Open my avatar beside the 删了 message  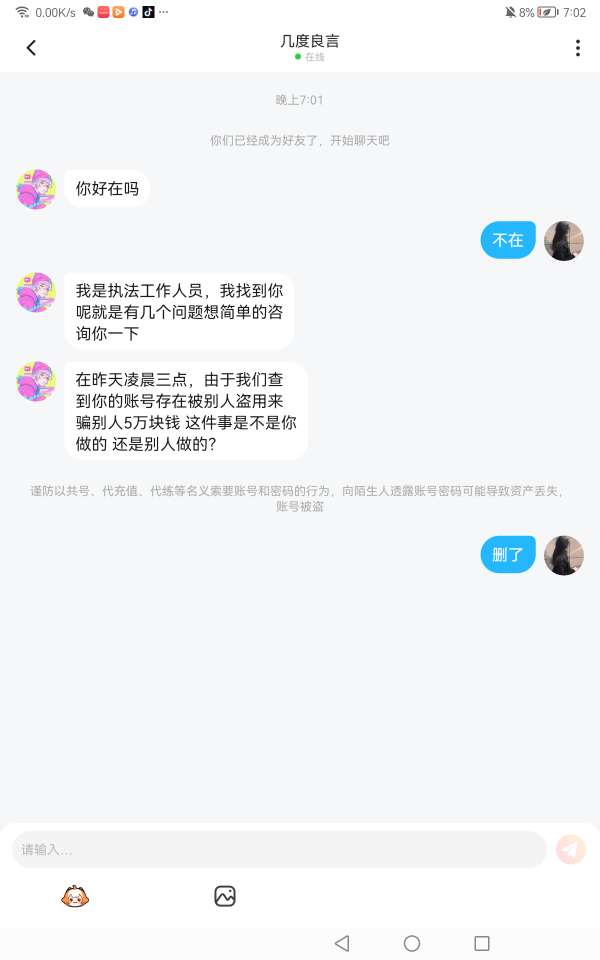pos(563,555)
